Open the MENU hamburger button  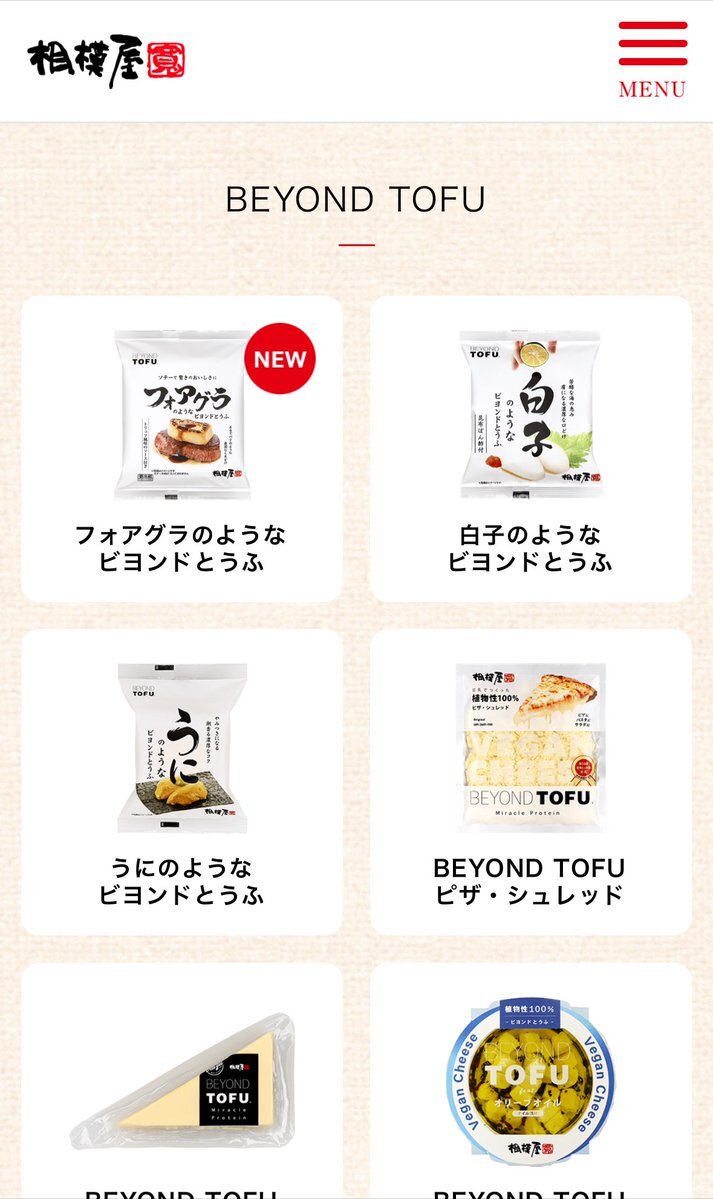pyautogui.click(x=653, y=60)
